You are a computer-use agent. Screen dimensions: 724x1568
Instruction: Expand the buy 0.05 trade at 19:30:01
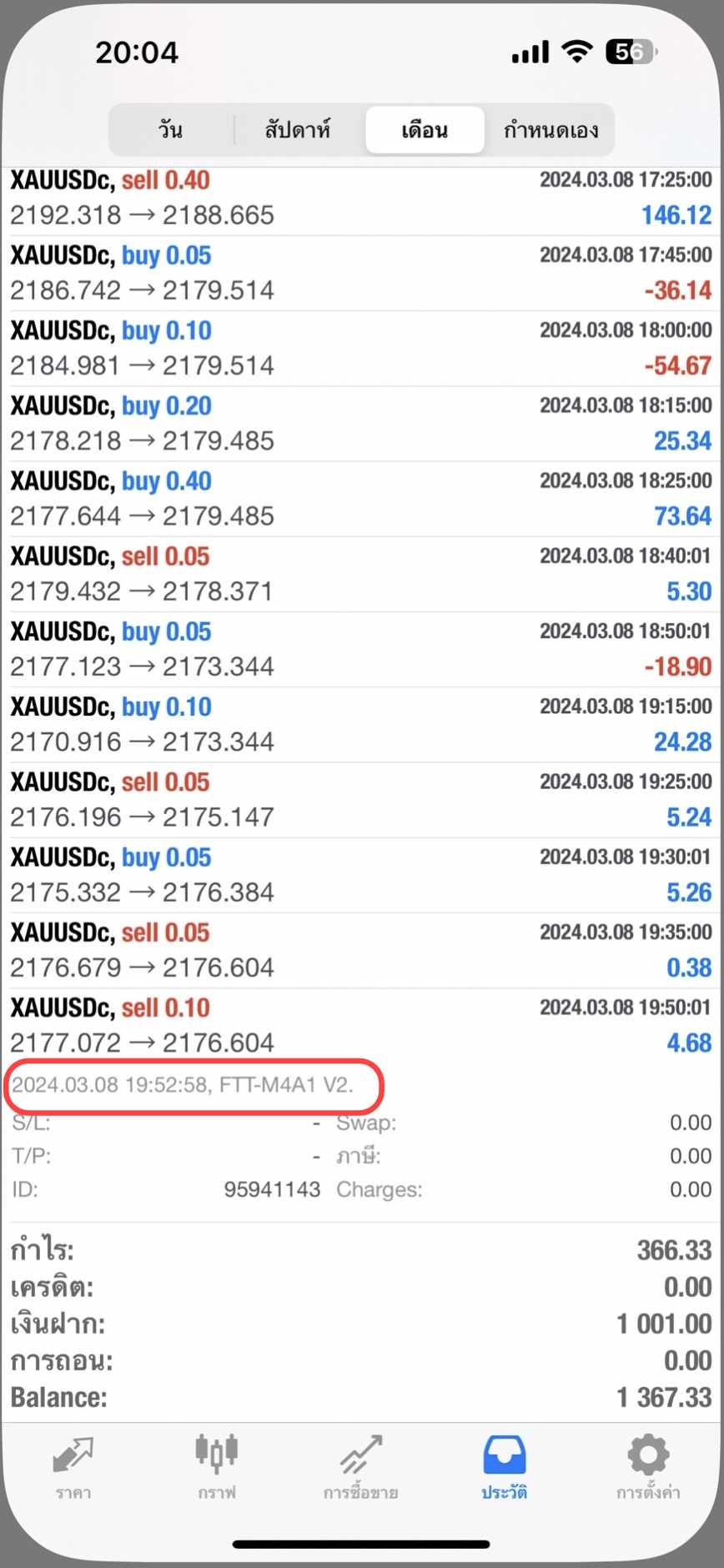(362, 875)
